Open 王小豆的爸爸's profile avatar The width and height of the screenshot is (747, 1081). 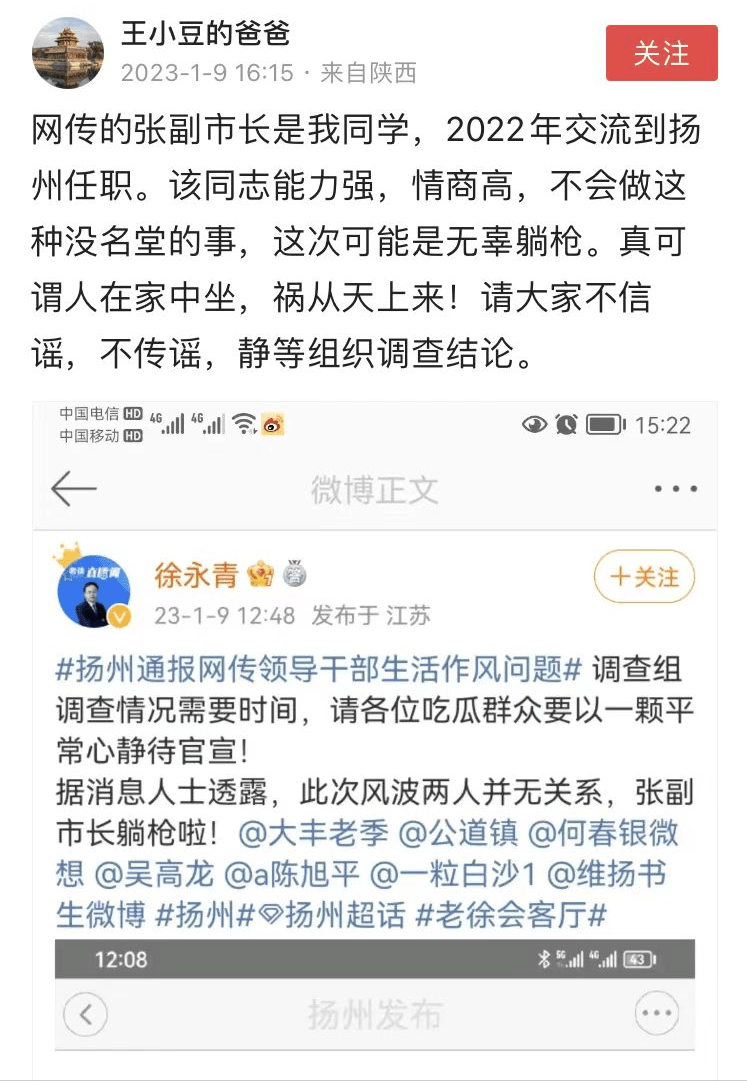[x=67, y=52]
